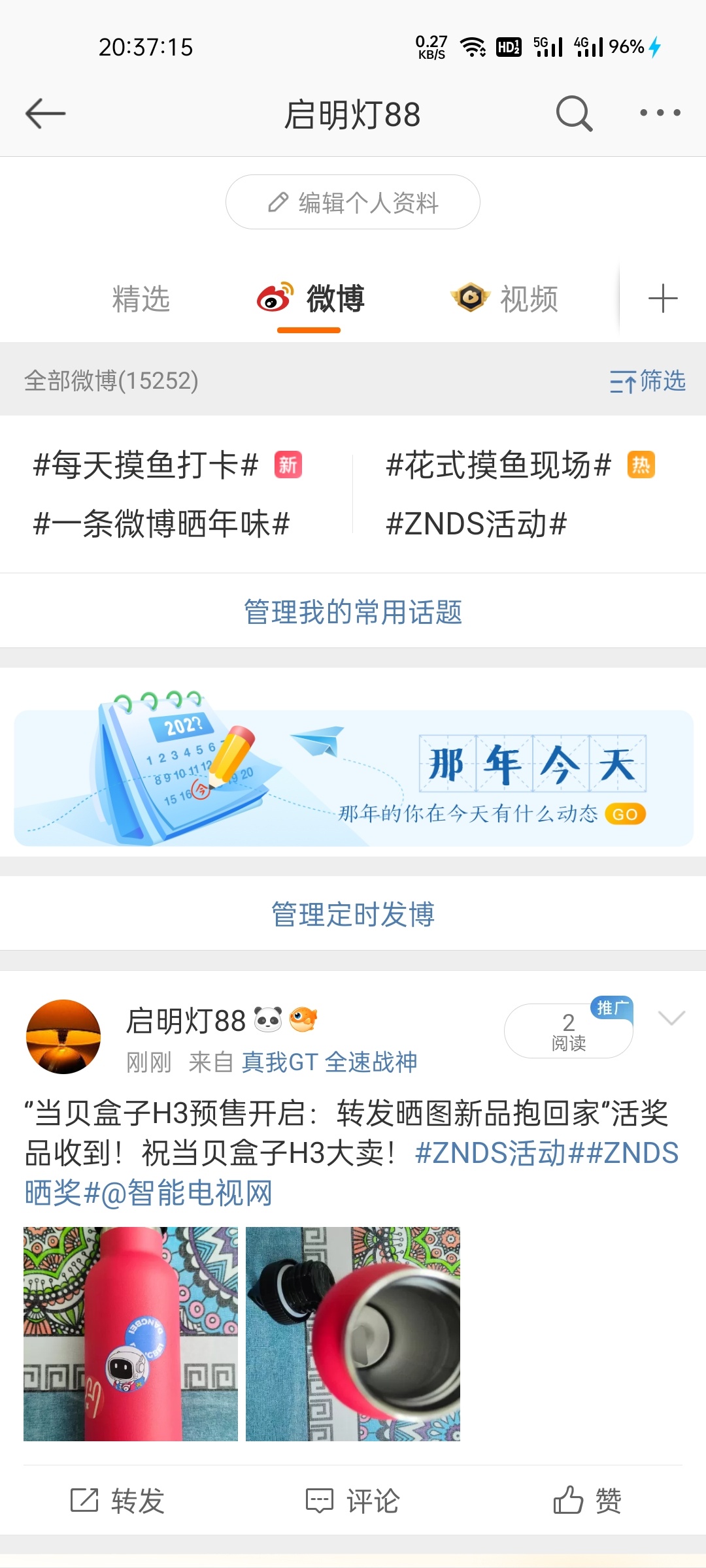The image size is (706, 1568).
Task: Tap 管理我的常用话题 to manage topics
Action: pos(353,612)
